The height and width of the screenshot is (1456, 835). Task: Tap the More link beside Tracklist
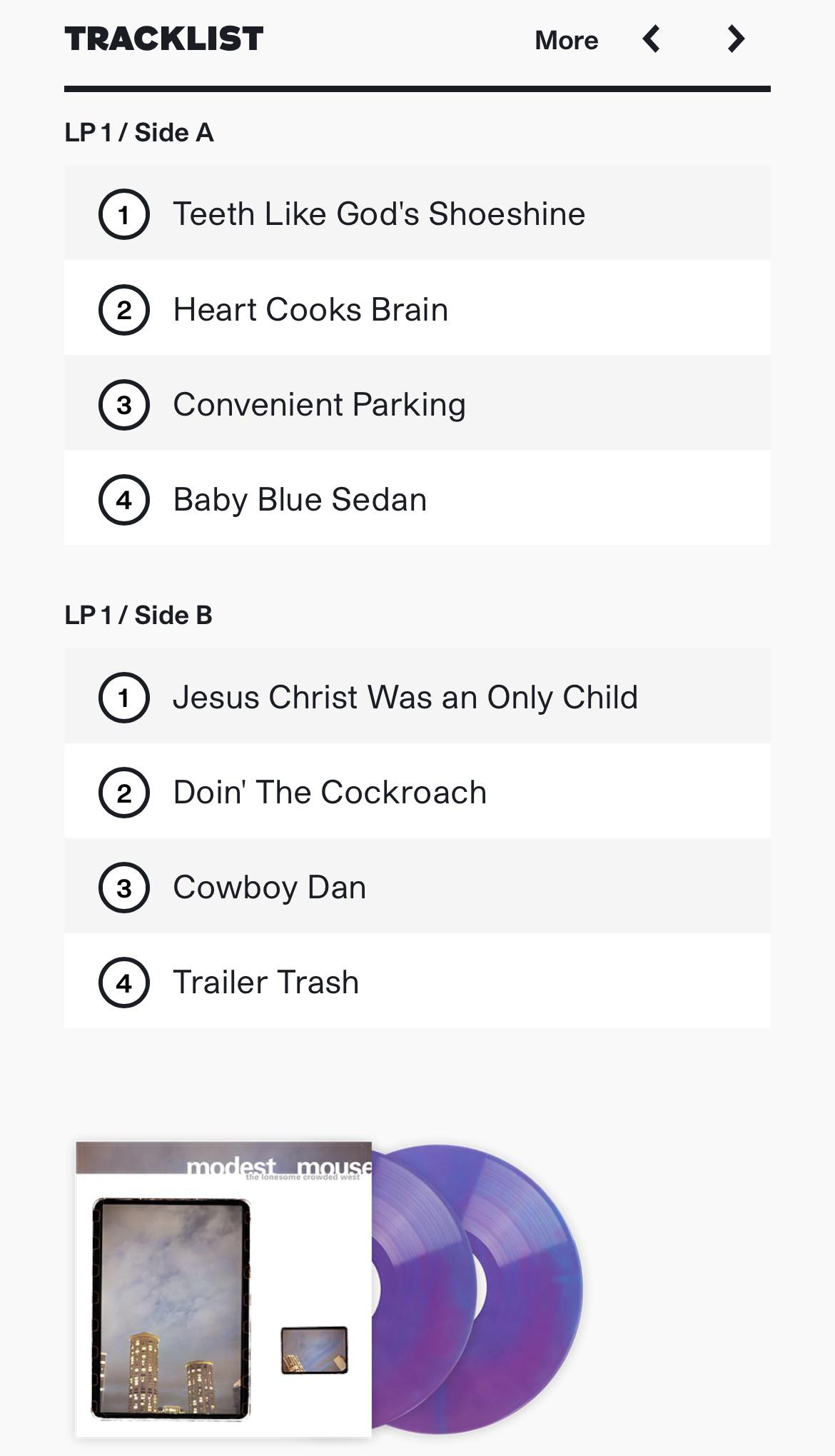(x=566, y=41)
